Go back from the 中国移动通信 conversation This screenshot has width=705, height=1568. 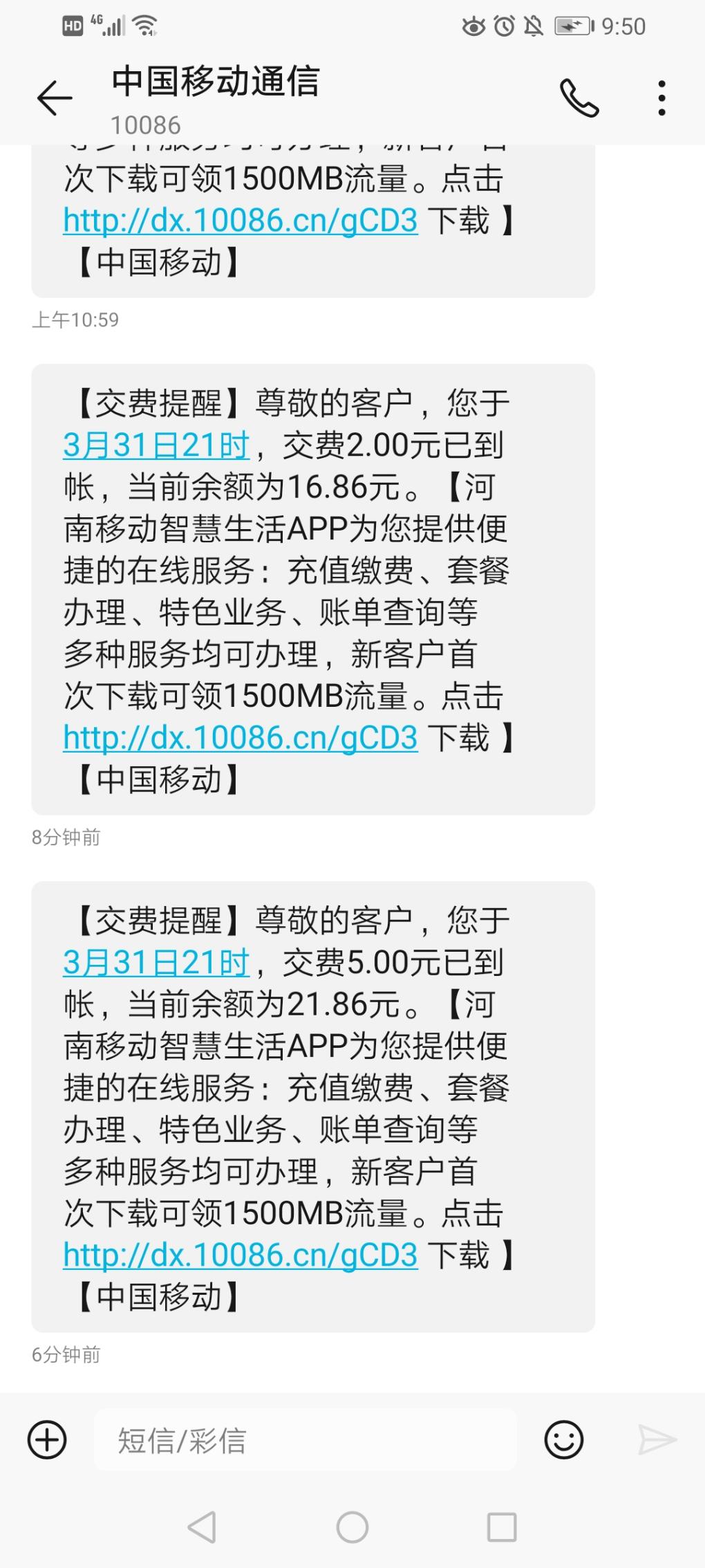click(x=55, y=98)
